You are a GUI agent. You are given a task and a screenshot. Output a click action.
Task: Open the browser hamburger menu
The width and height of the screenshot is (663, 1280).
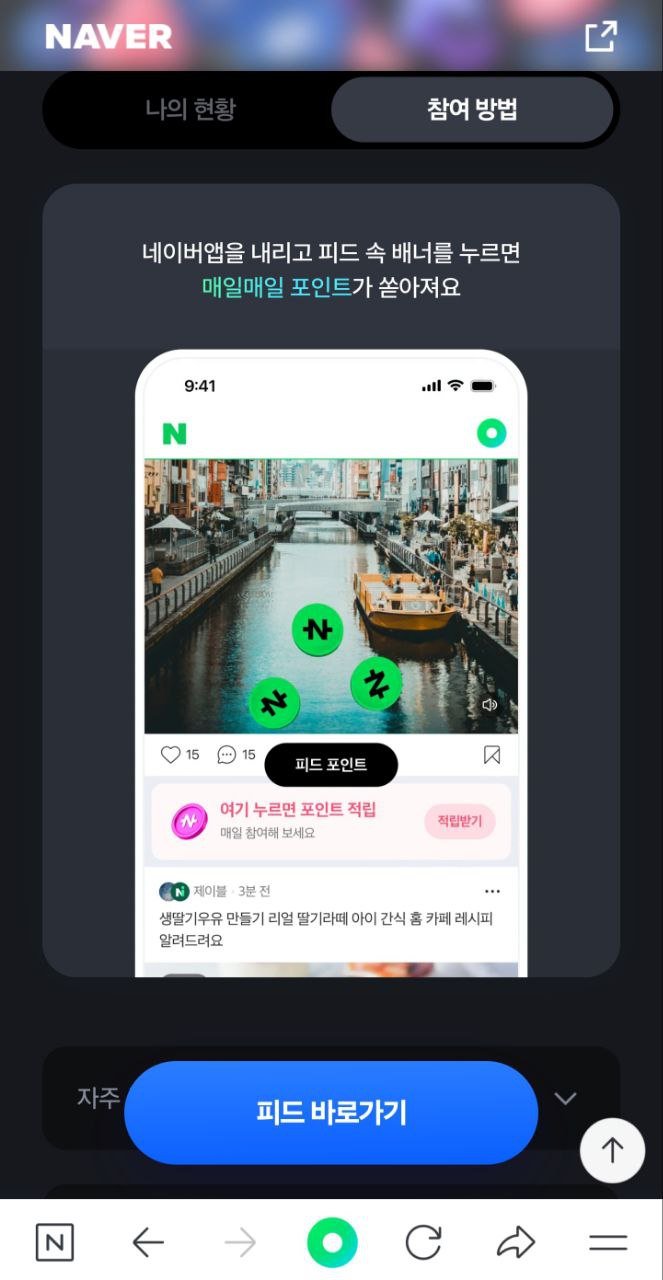point(607,1242)
